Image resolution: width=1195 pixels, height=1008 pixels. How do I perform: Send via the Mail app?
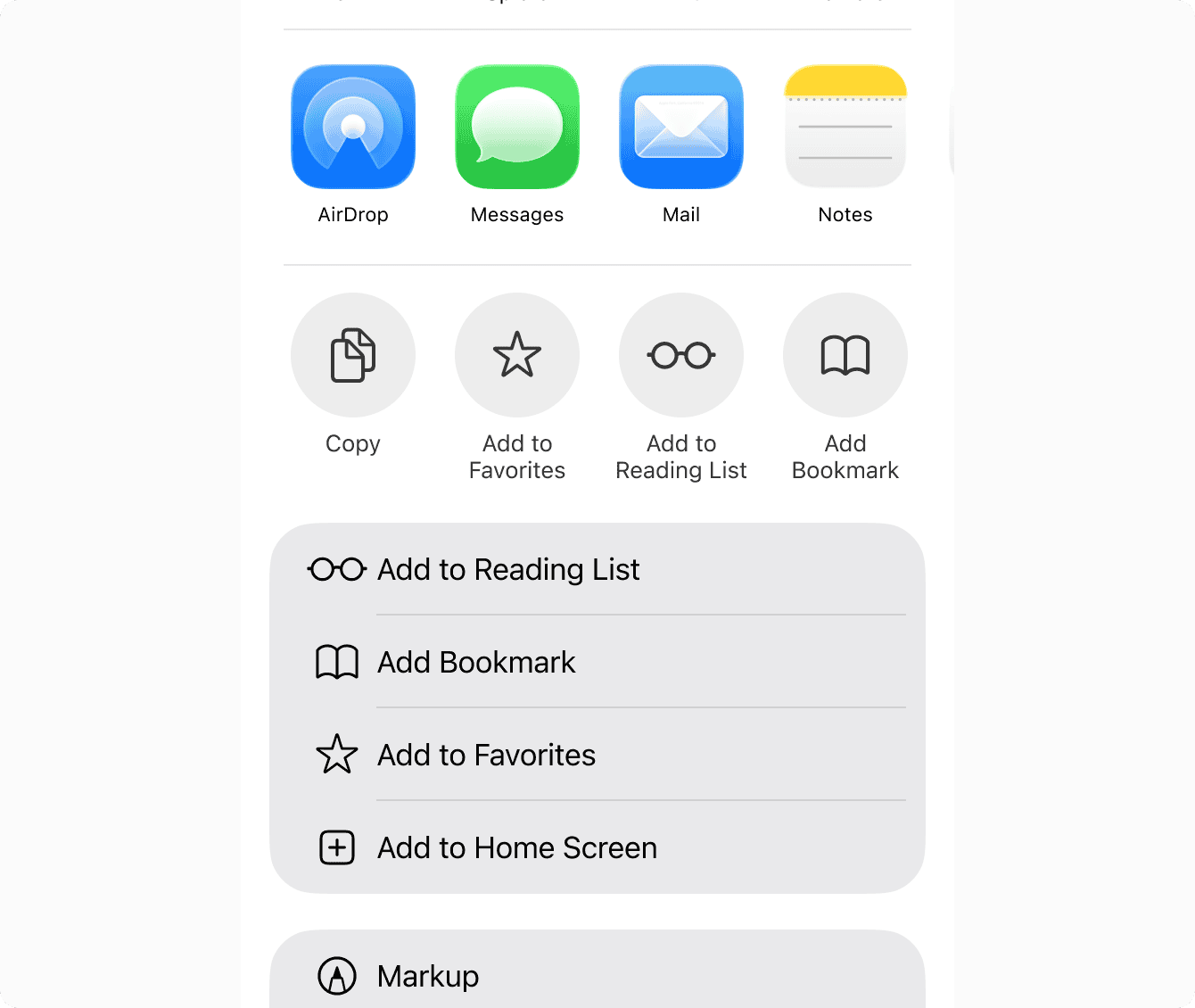(681, 127)
